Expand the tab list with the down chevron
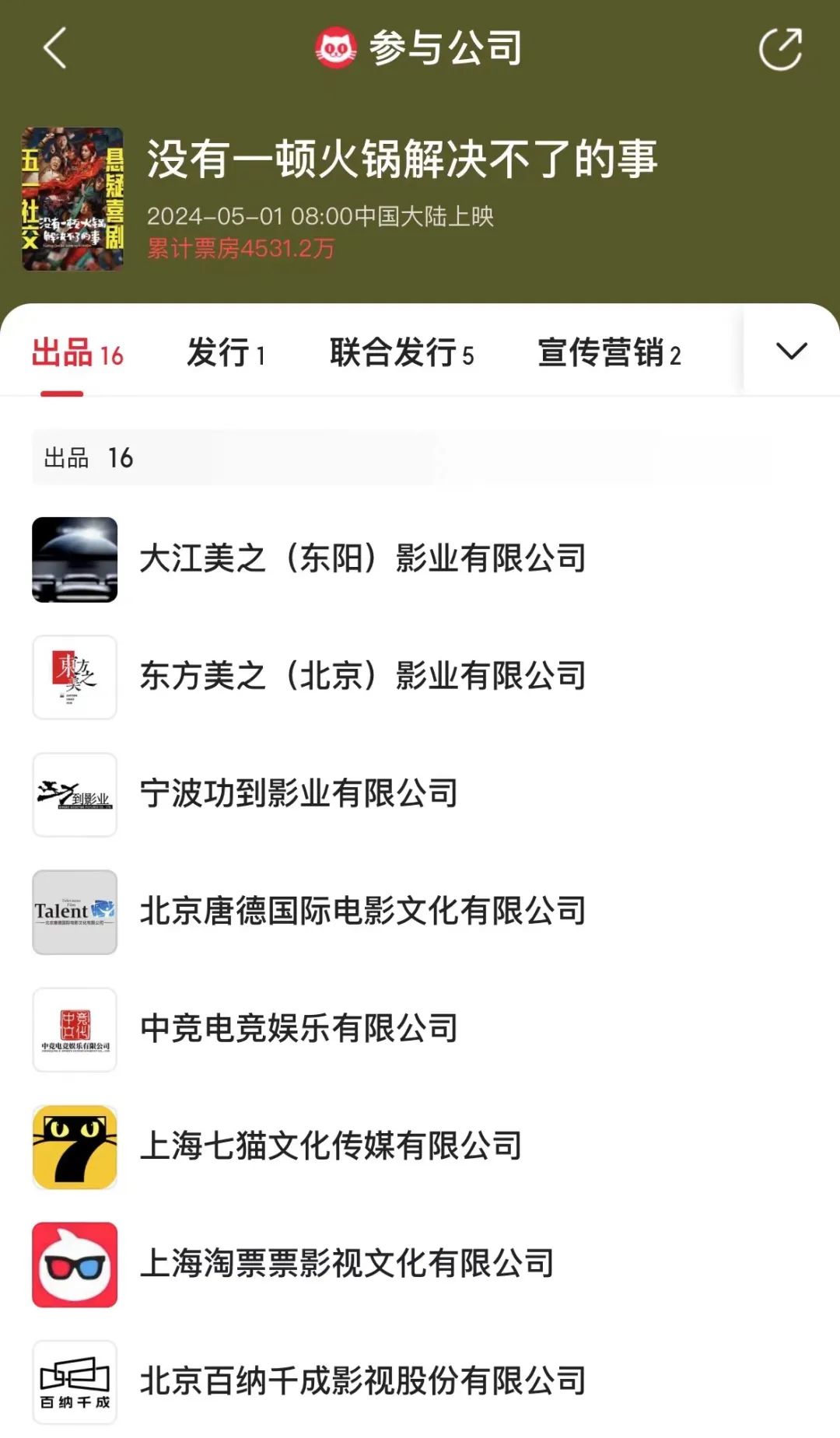The width and height of the screenshot is (840, 1438). point(792,352)
